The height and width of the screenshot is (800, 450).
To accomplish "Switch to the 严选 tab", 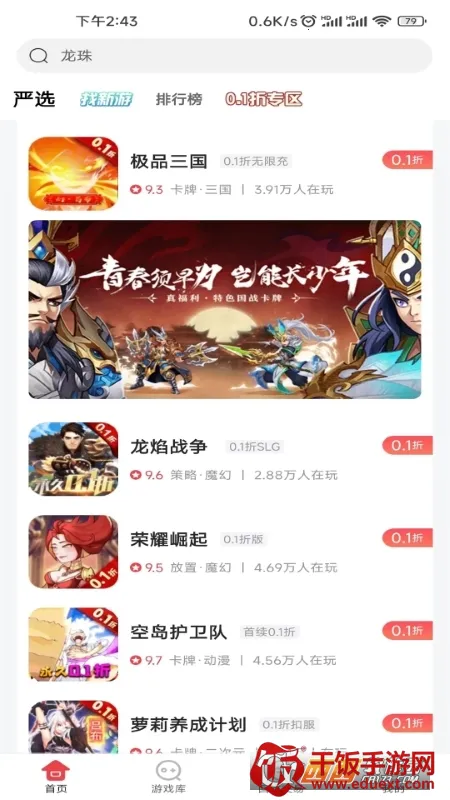I will [x=34, y=99].
